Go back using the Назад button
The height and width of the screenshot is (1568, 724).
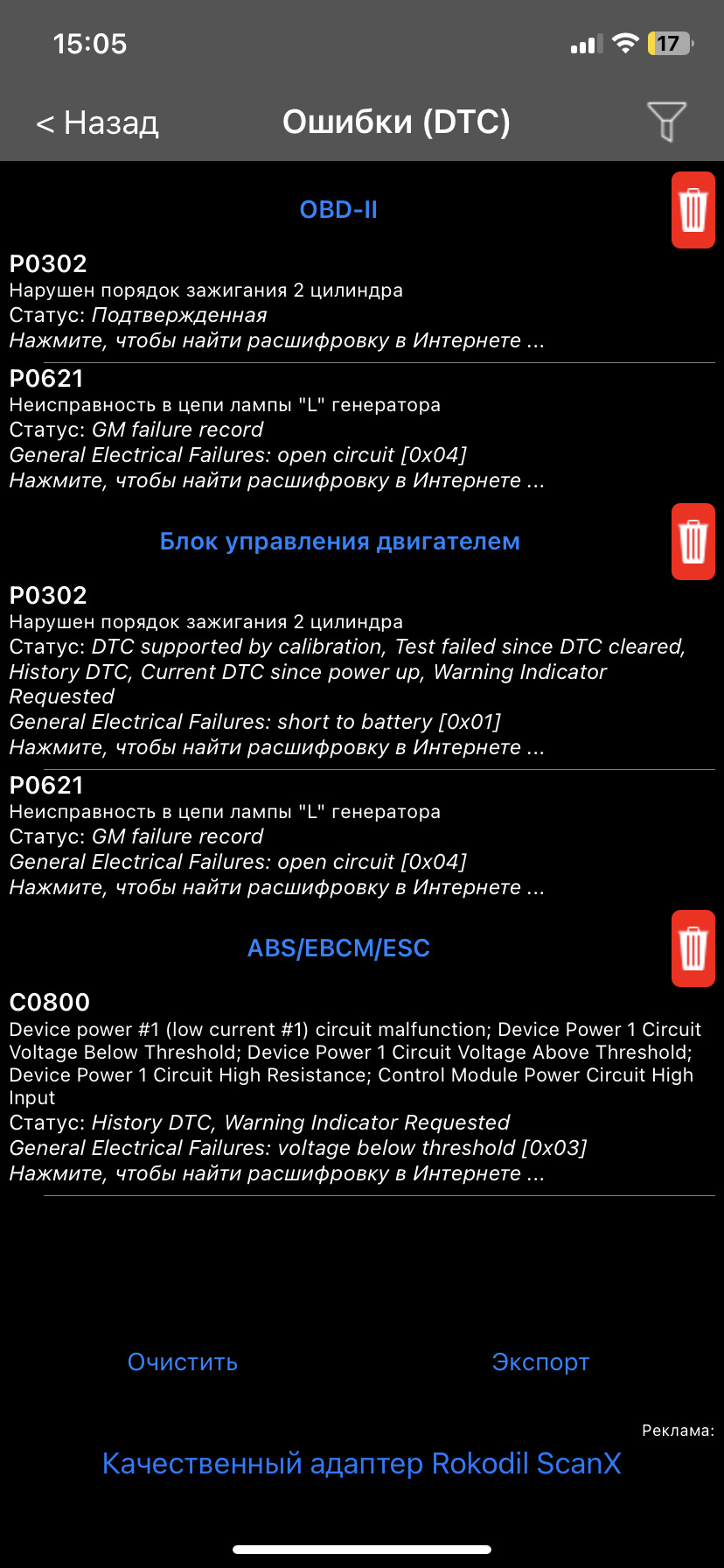tap(97, 122)
